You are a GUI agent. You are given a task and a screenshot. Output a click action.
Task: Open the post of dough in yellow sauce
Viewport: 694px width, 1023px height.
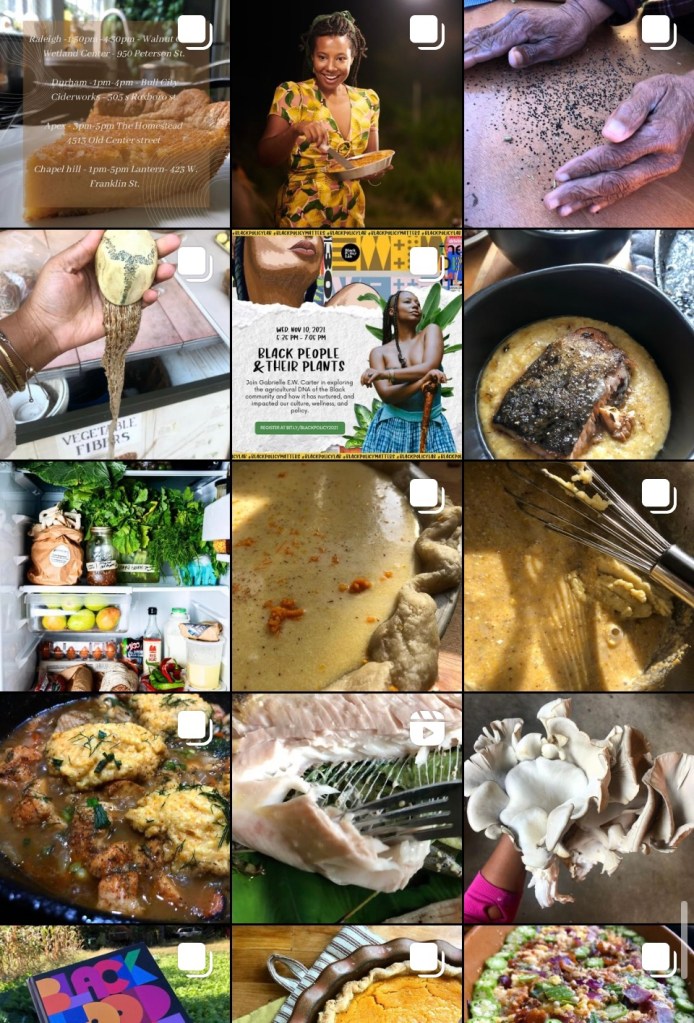click(x=346, y=577)
